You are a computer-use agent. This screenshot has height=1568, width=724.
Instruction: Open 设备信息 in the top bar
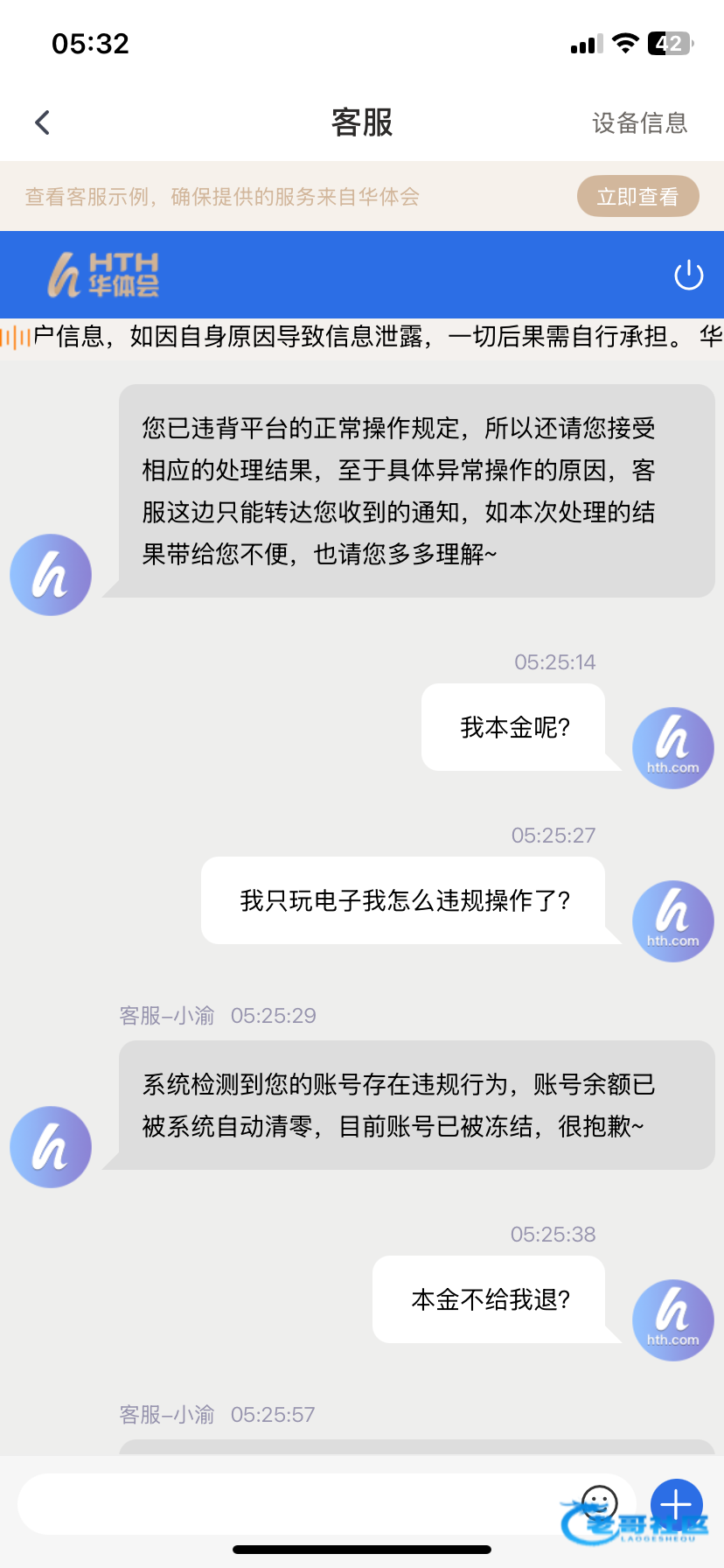[639, 122]
